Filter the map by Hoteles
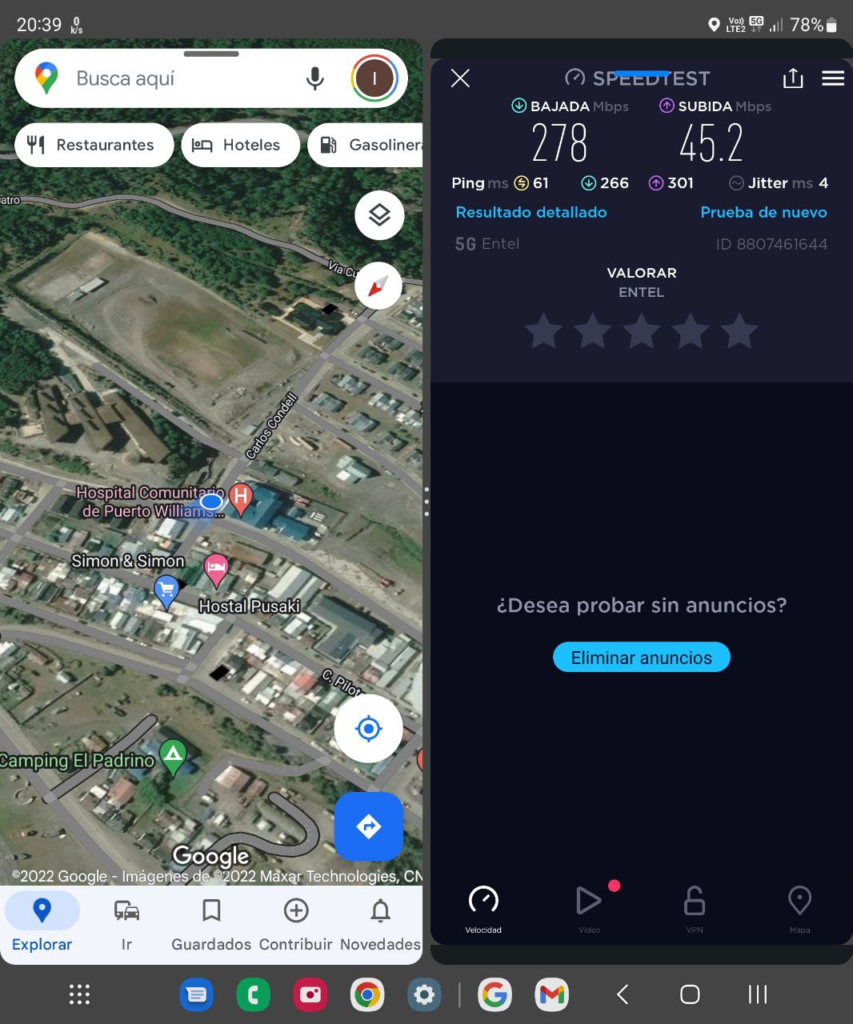This screenshot has width=853, height=1024. 237,145
